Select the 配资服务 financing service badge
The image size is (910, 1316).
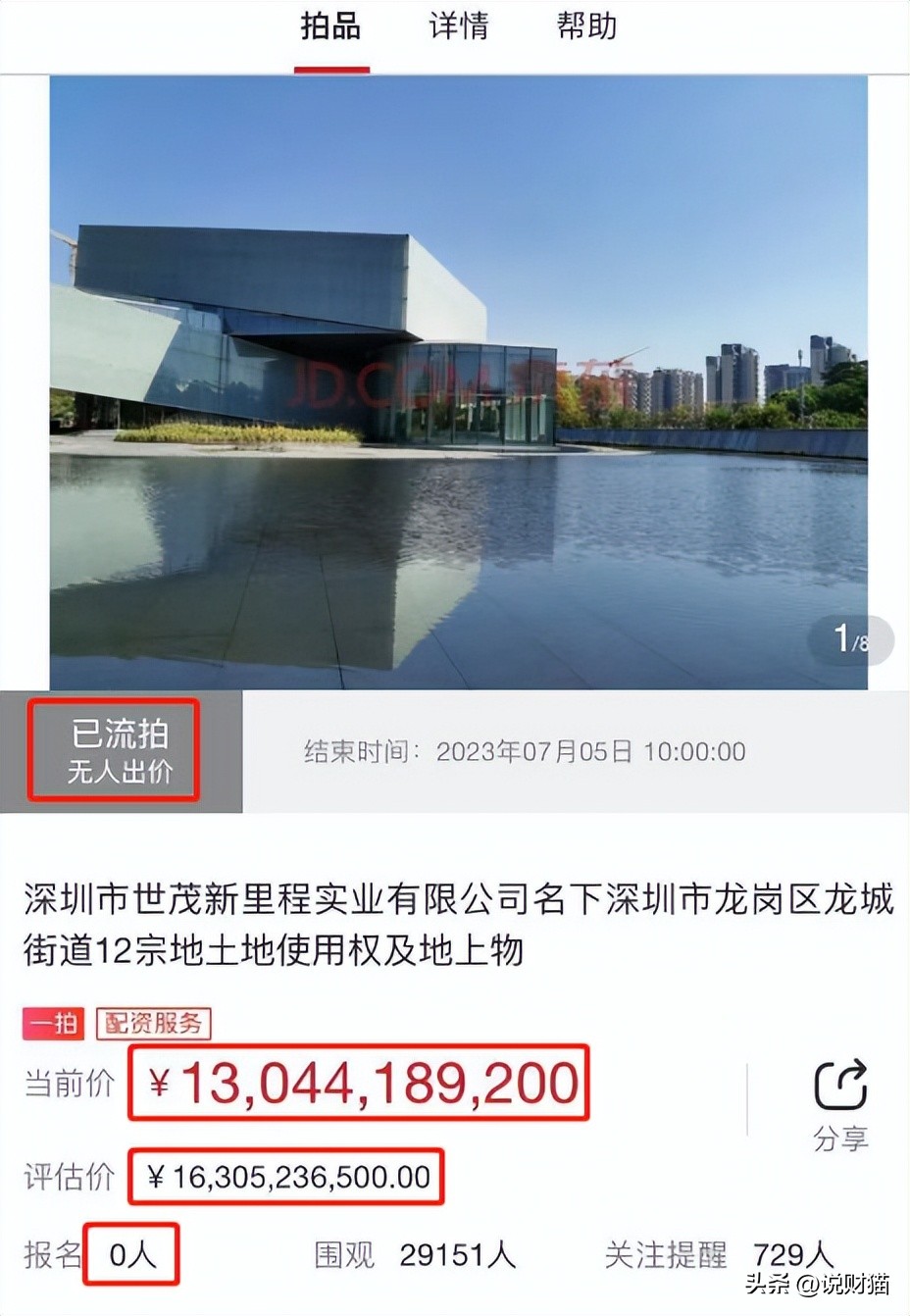pyautogui.click(x=153, y=1023)
